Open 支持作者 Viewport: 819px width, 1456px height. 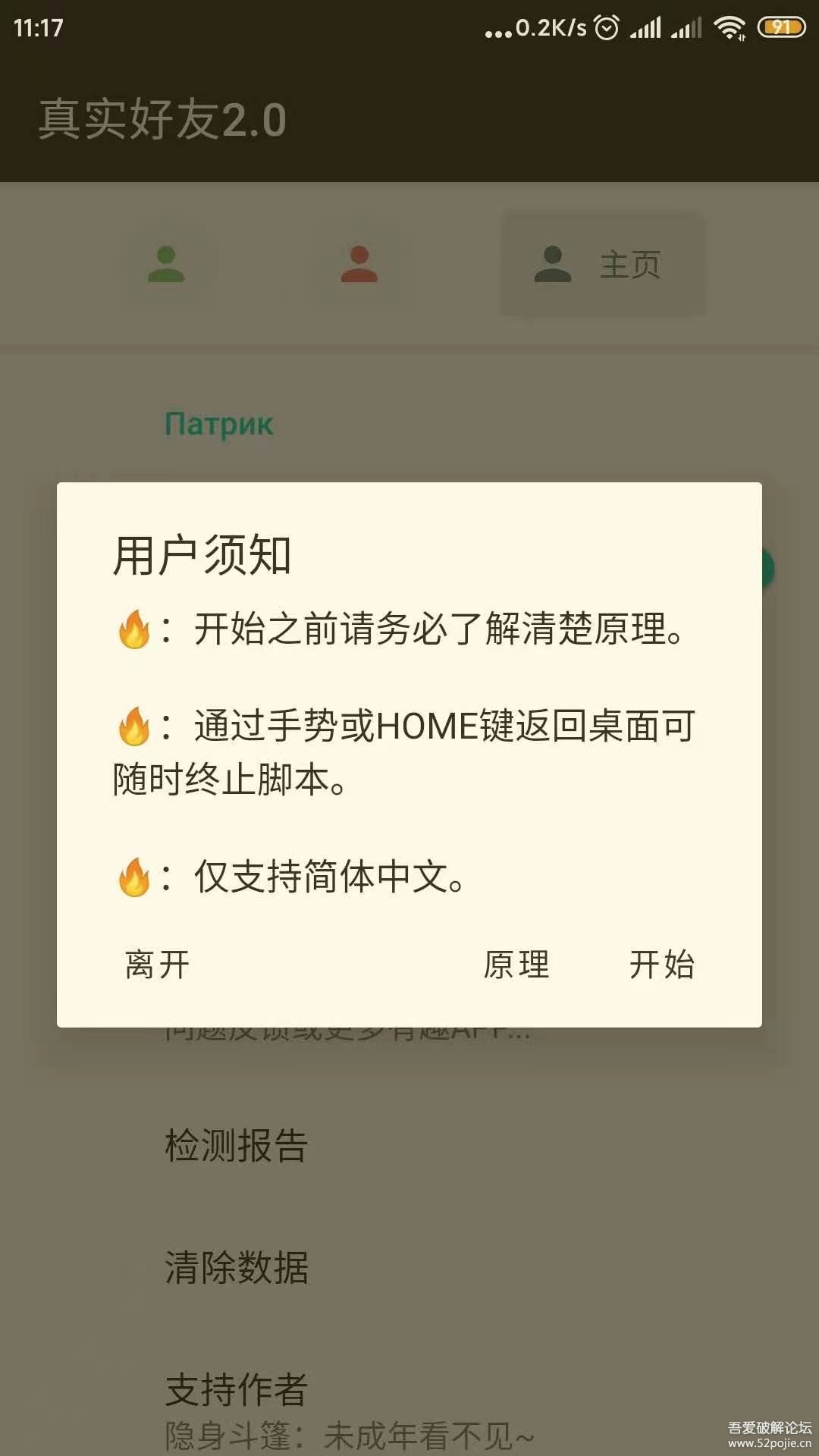(237, 1390)
